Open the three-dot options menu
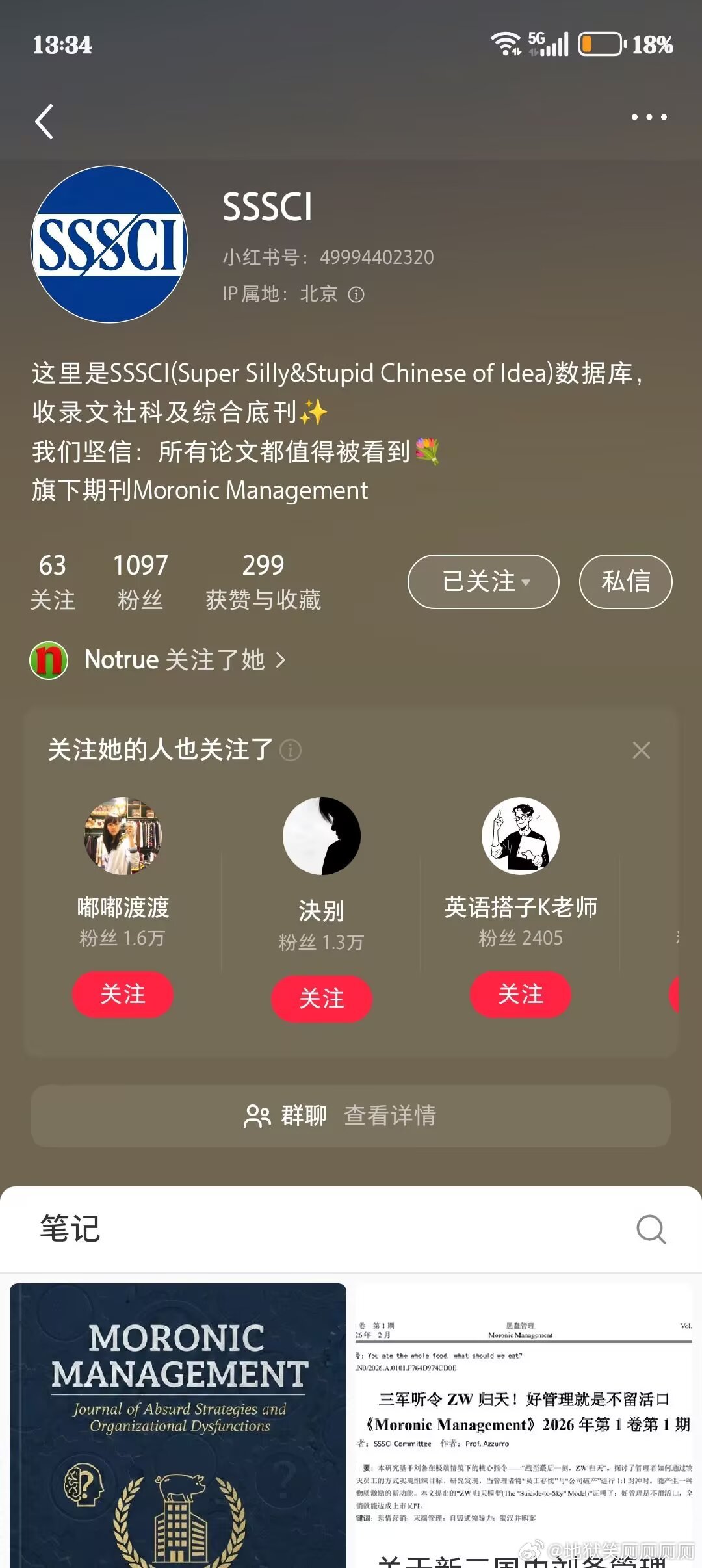The image size is (702, 1568). click(x=649, y=117)
